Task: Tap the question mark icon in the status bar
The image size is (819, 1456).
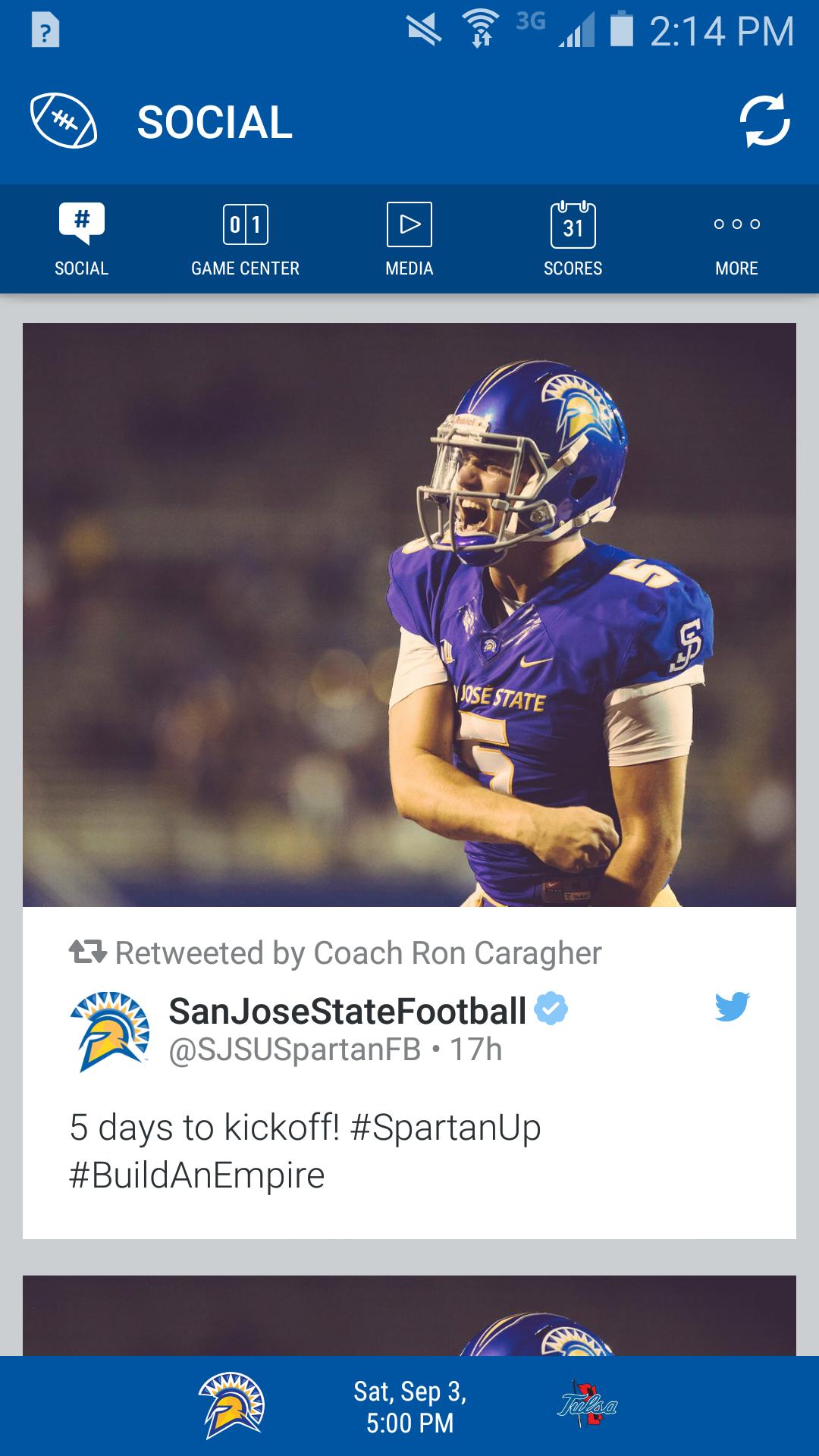Action: coord(44,31)
